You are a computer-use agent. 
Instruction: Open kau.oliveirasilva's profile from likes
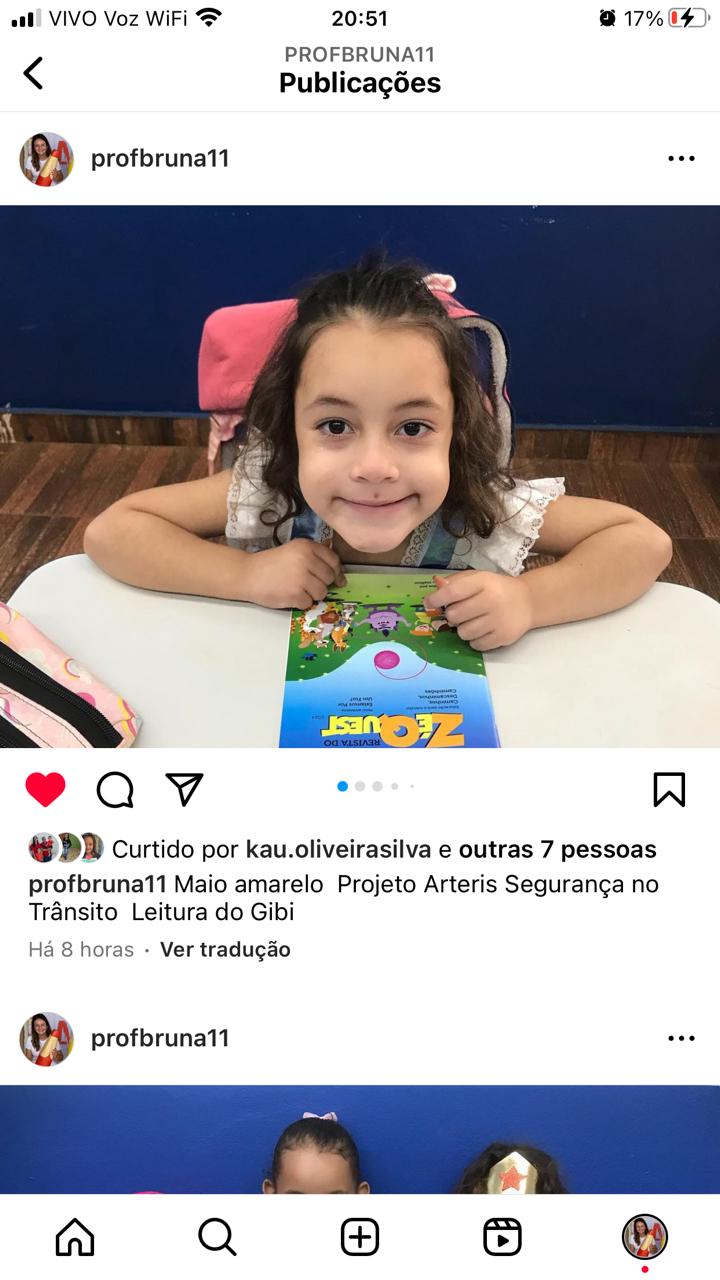tap(338, 850)
